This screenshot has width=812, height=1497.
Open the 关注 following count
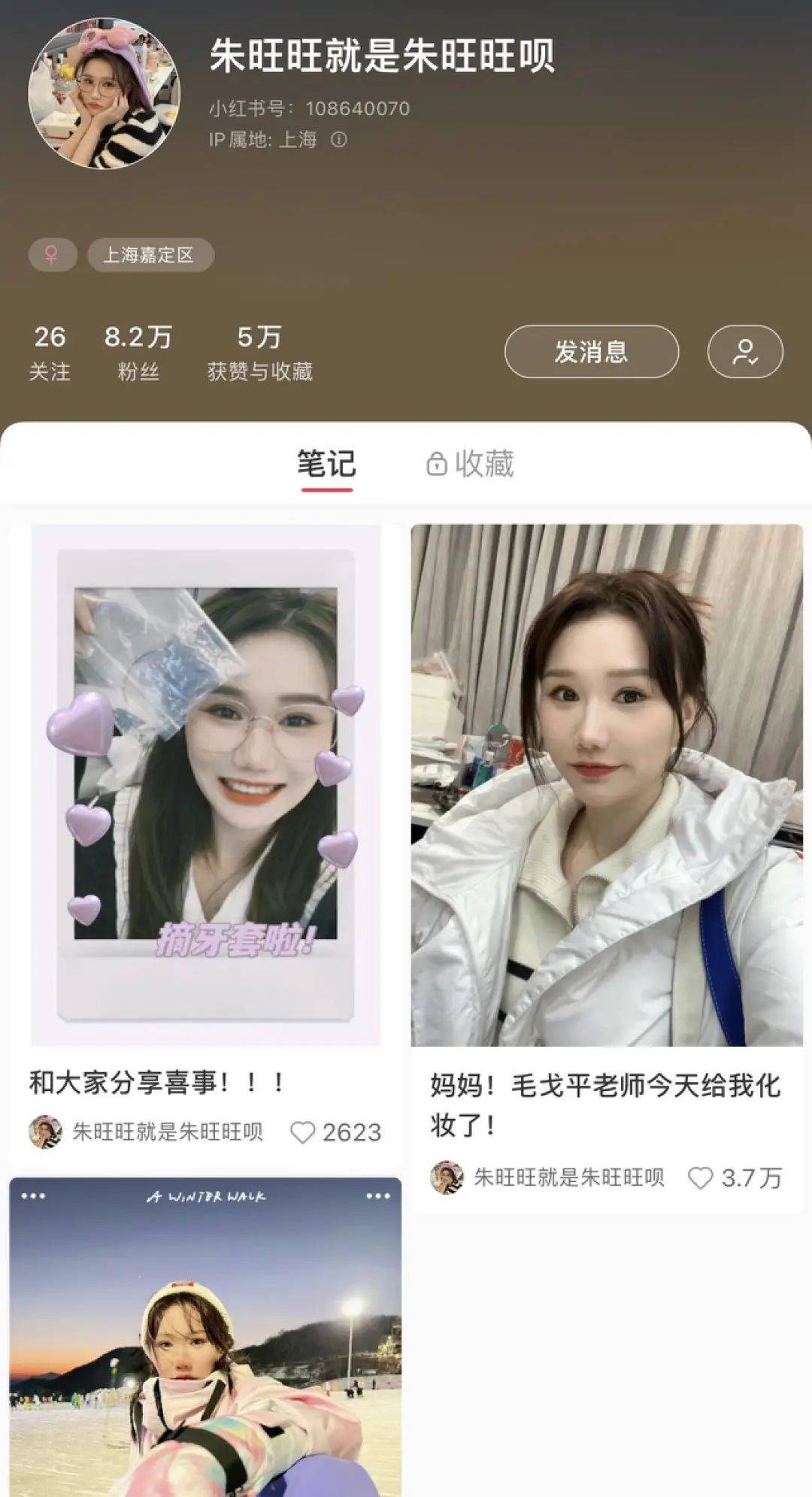tap(50, 352)
